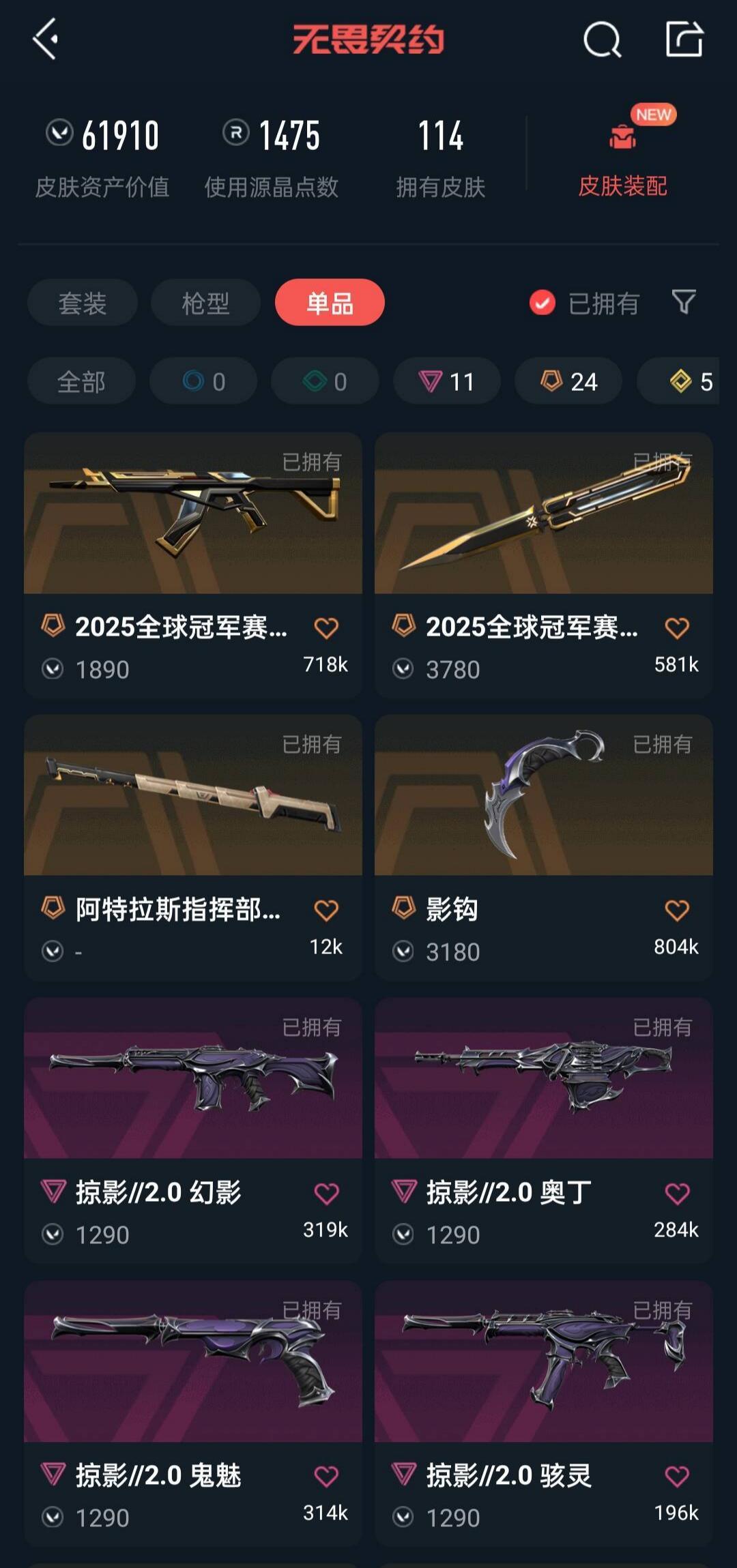The width and height of the screenshot is (737, 1568).
Task: Go back using the top-left arrow
Action: click(x=45, y=39)
